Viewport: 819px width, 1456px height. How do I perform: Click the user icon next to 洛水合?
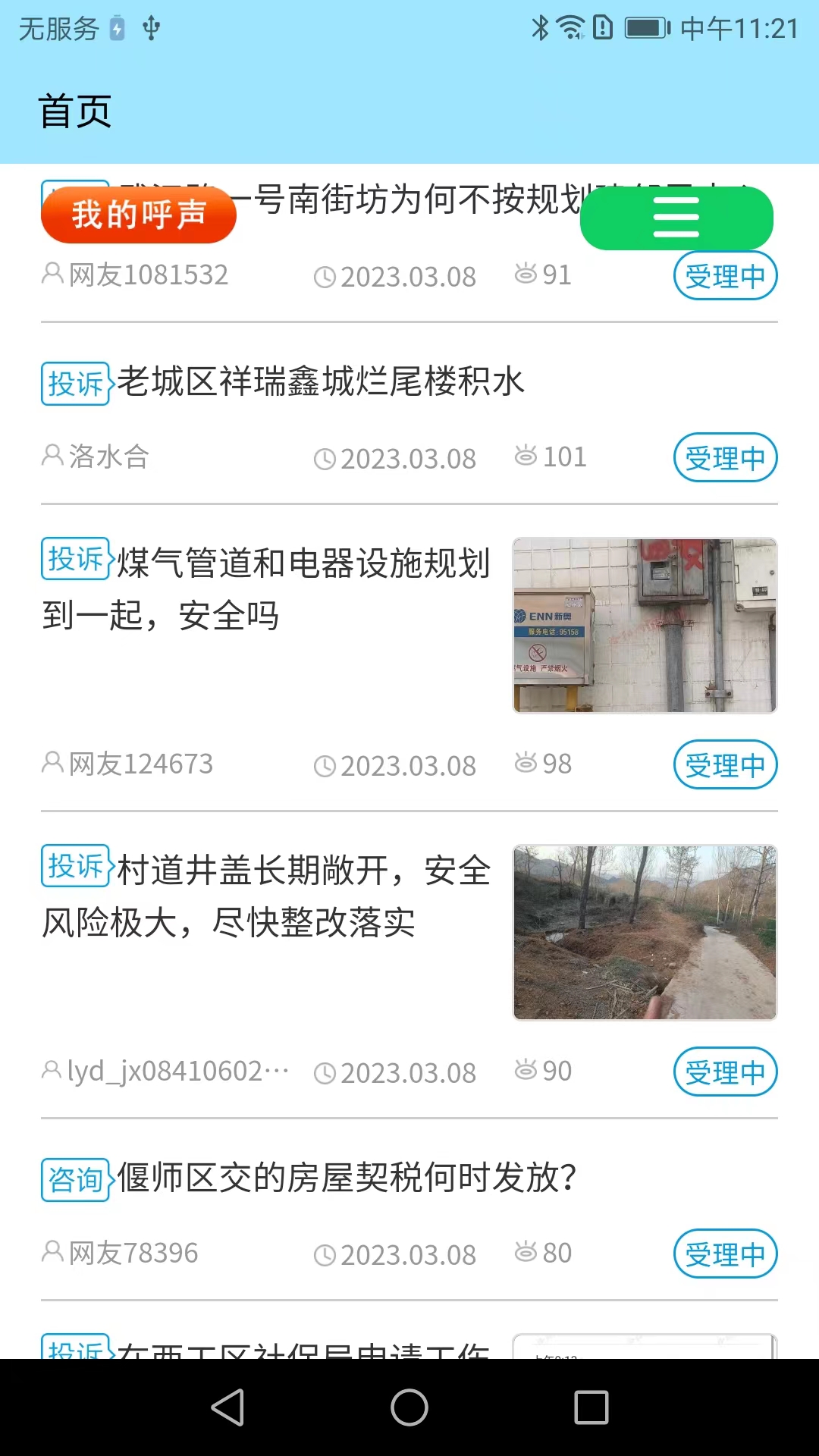tap(52, 455)
